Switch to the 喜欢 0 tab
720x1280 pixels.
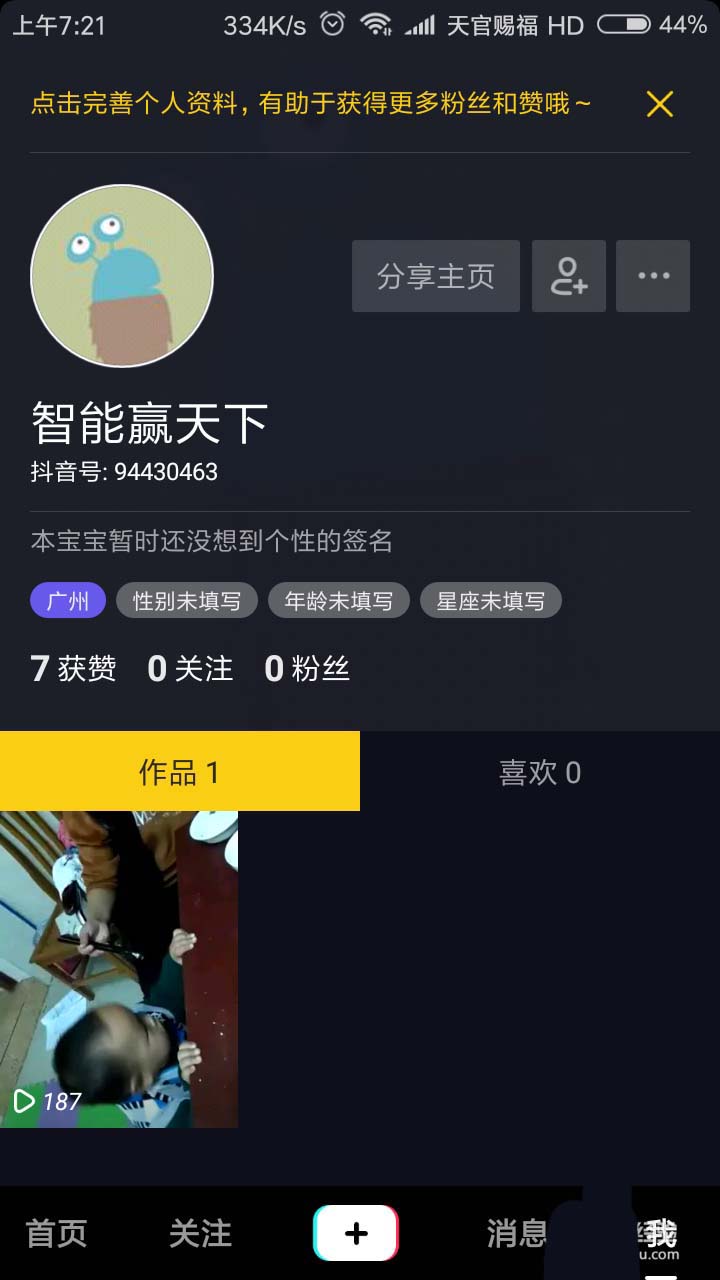(540, 772)
